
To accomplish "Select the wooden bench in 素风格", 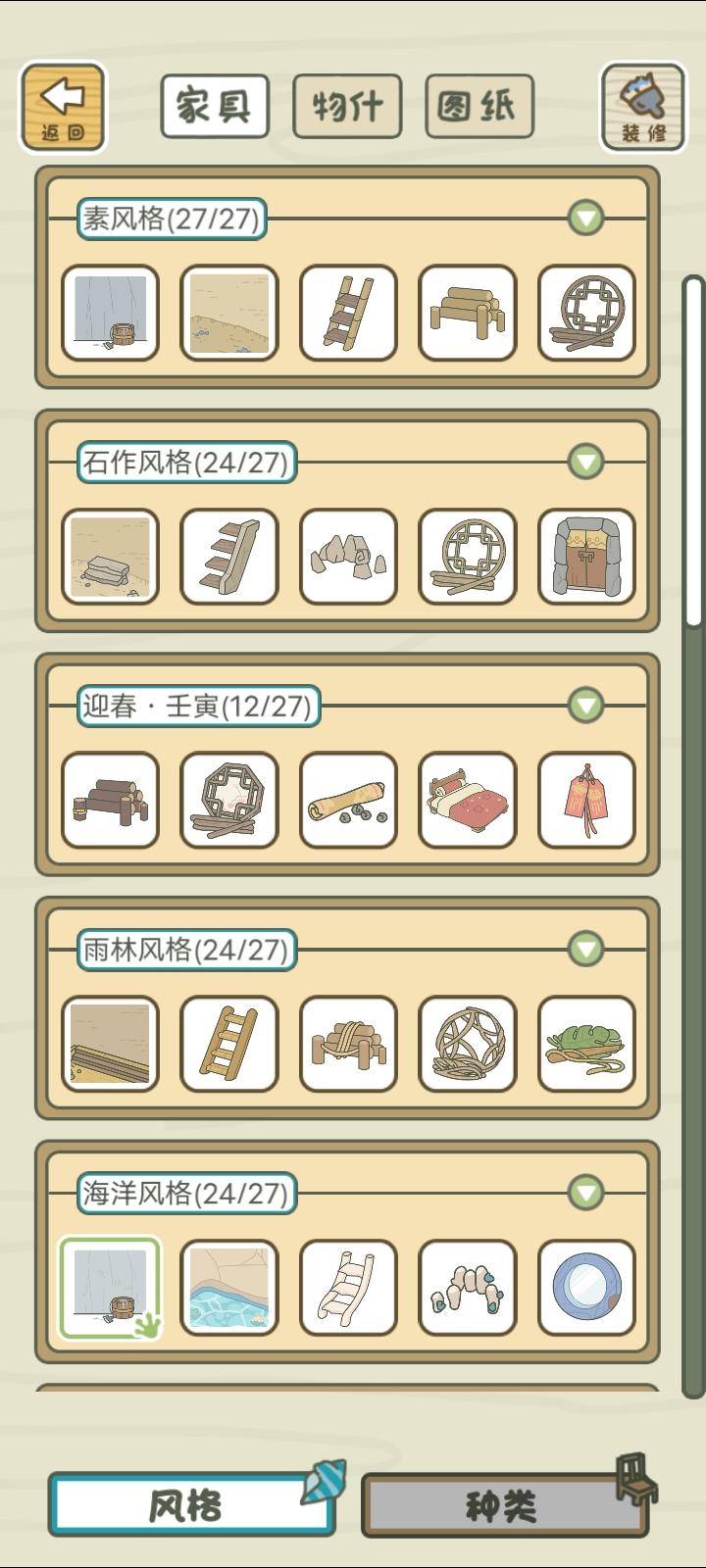I will (x=467, y=312).
